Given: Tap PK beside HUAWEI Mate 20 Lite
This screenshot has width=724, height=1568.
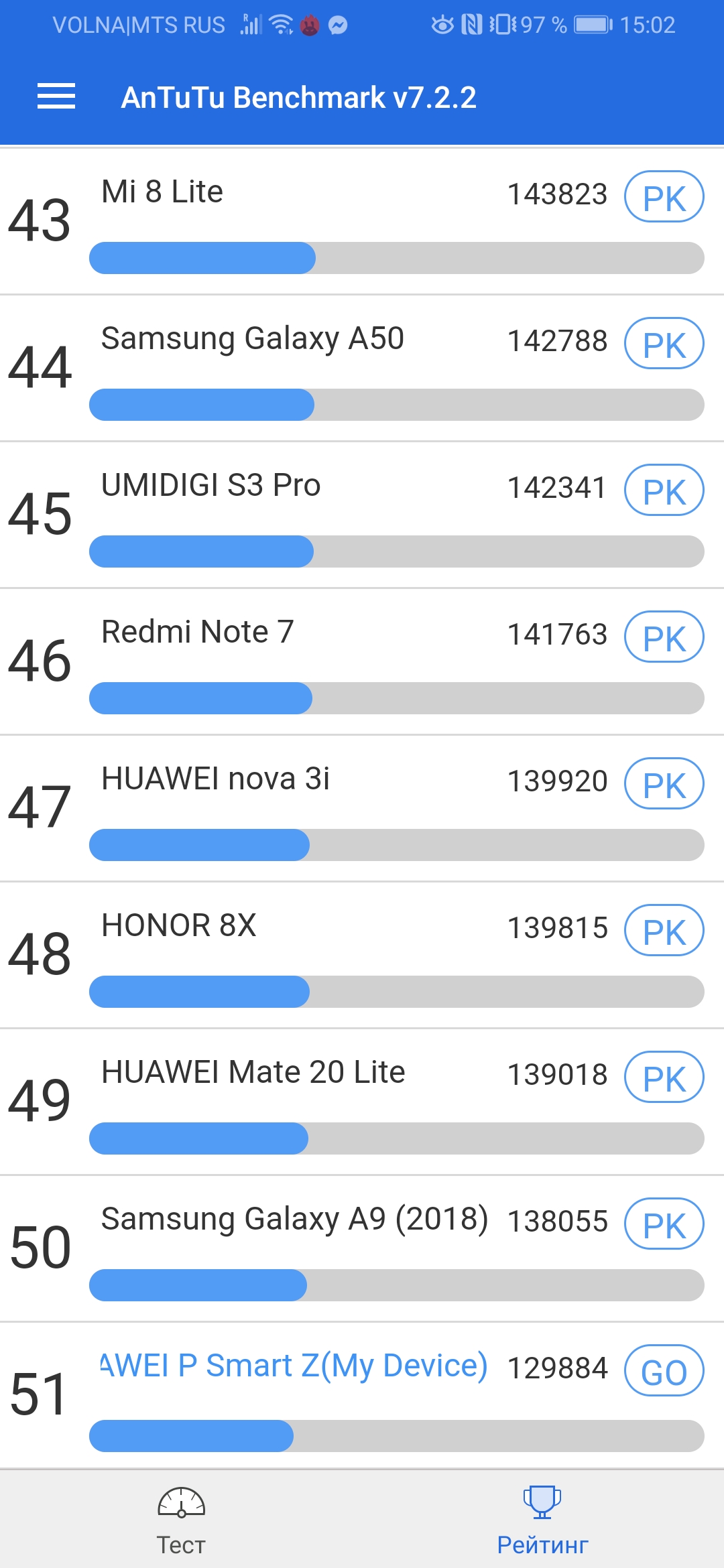Looking at the screenshot, I should click(664, 1077).
